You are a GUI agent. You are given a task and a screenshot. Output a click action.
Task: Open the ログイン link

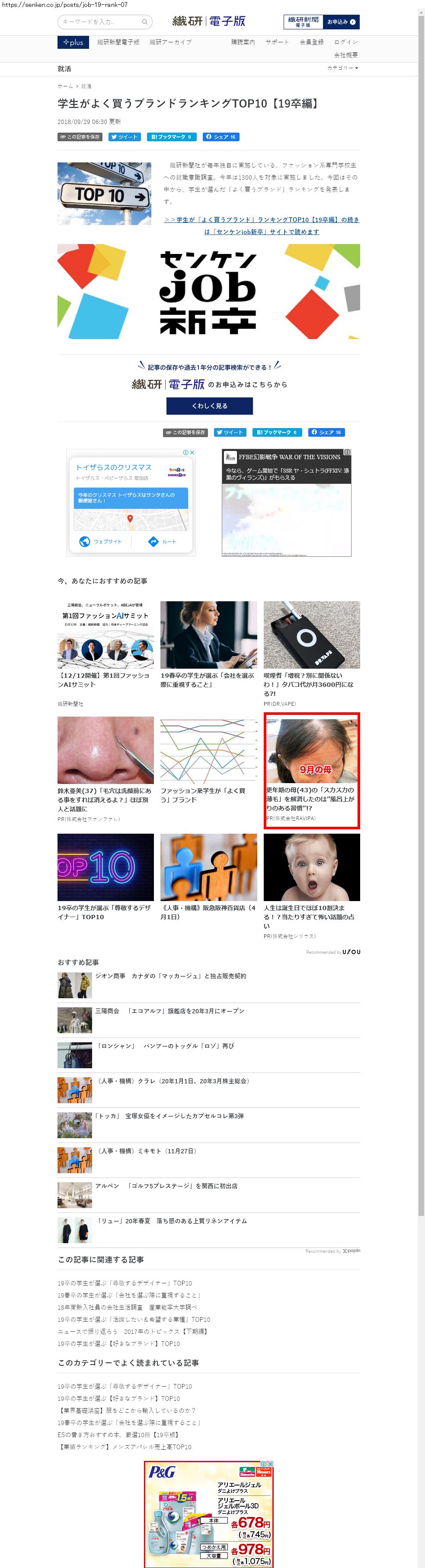coord(346,42)
